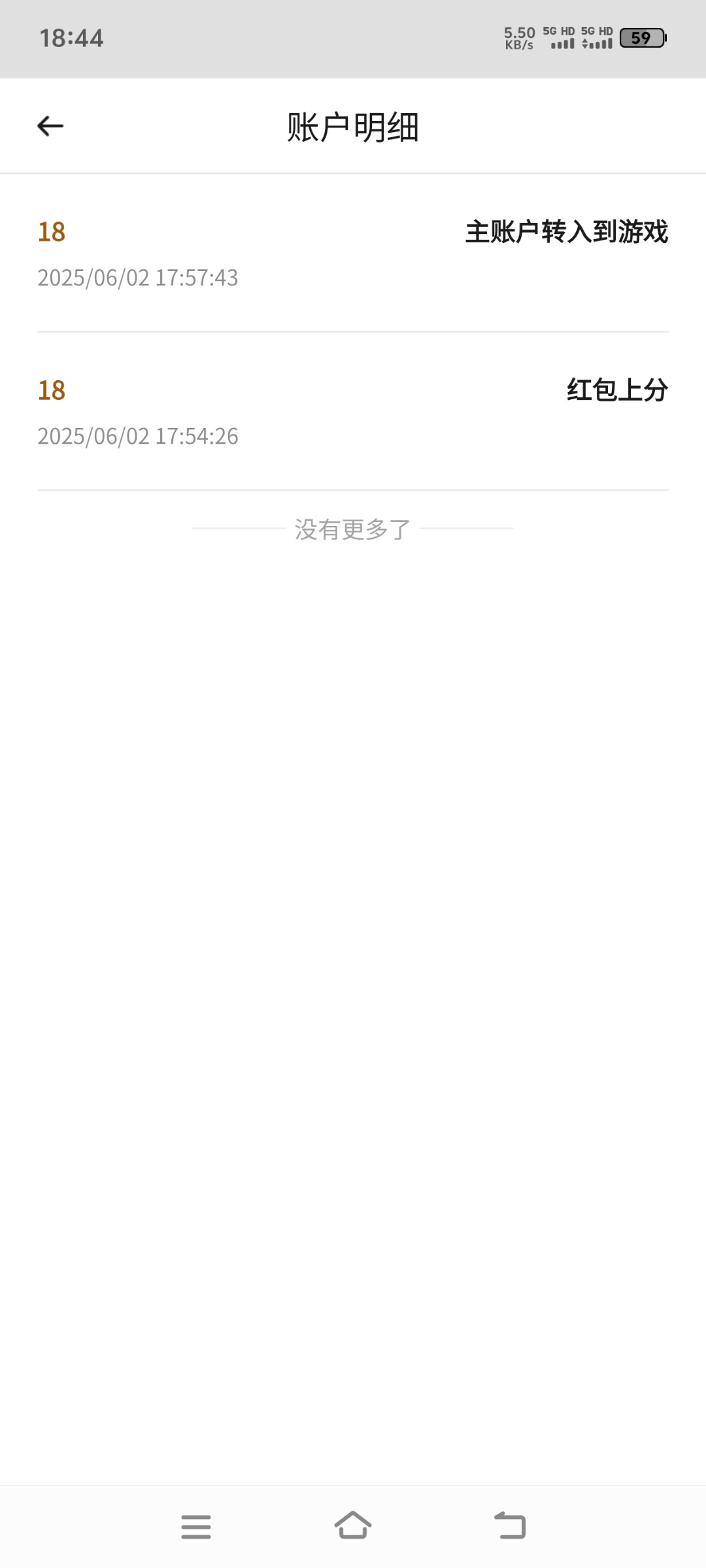Viewport: 706px width, 1568px height.
Task: Open the 红包上分 transaction record
Action: click(x=353, y=412)
